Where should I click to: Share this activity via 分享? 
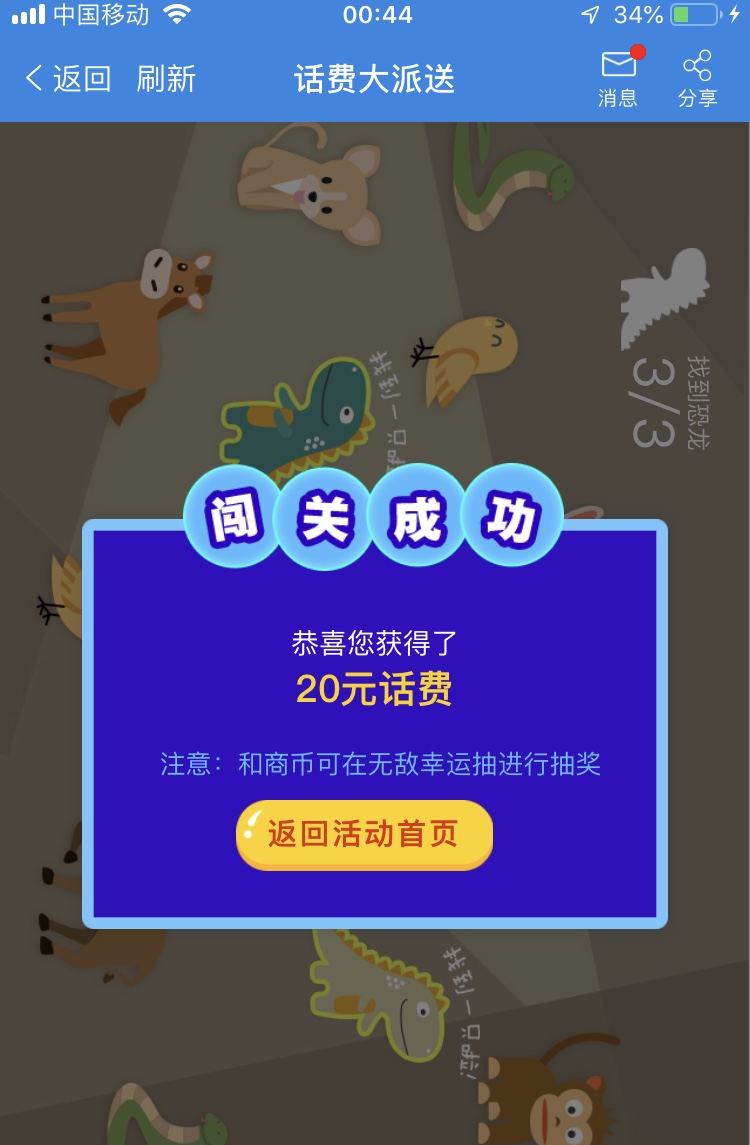tap(697, 79)
